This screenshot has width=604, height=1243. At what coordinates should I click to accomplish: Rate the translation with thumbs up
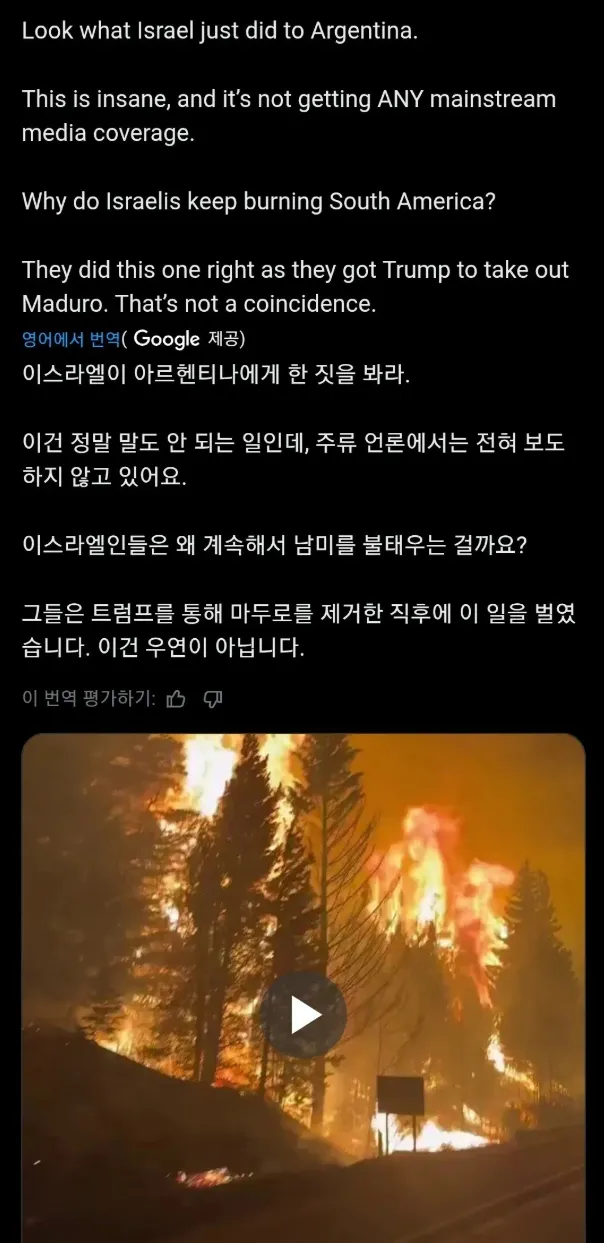[176, 698]
